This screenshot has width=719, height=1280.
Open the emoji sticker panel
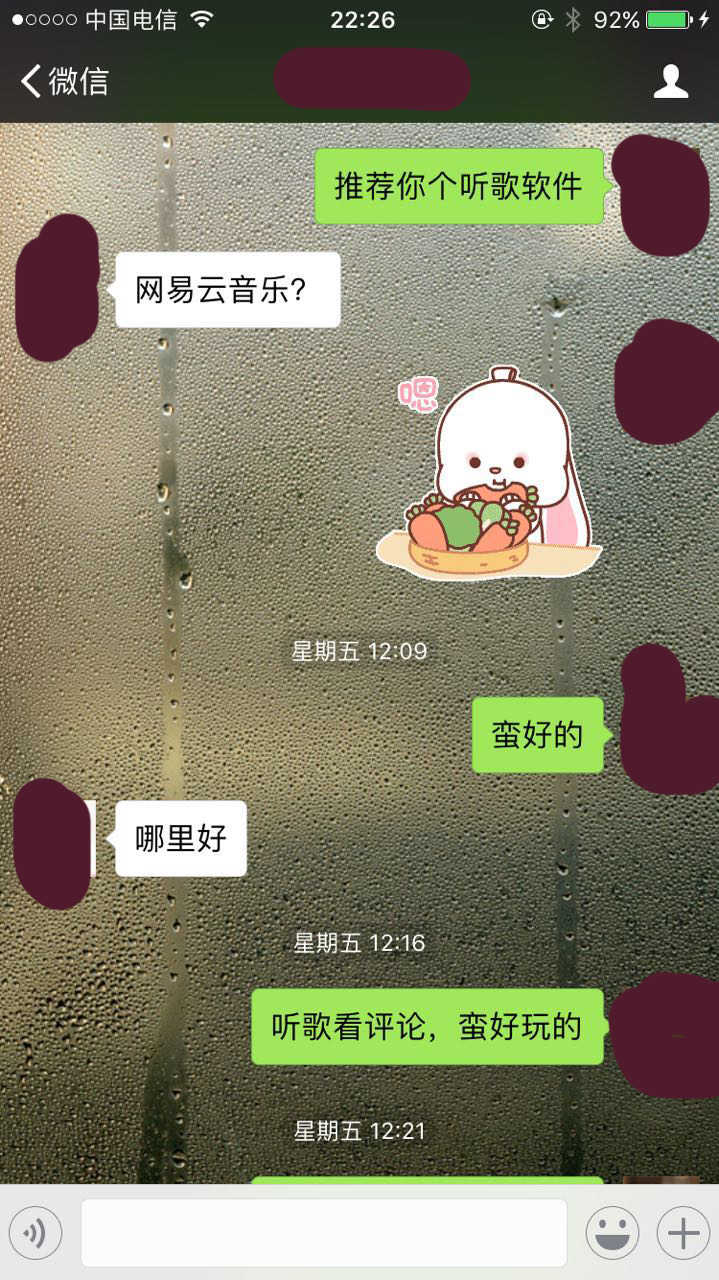(x=612, y=1233)
